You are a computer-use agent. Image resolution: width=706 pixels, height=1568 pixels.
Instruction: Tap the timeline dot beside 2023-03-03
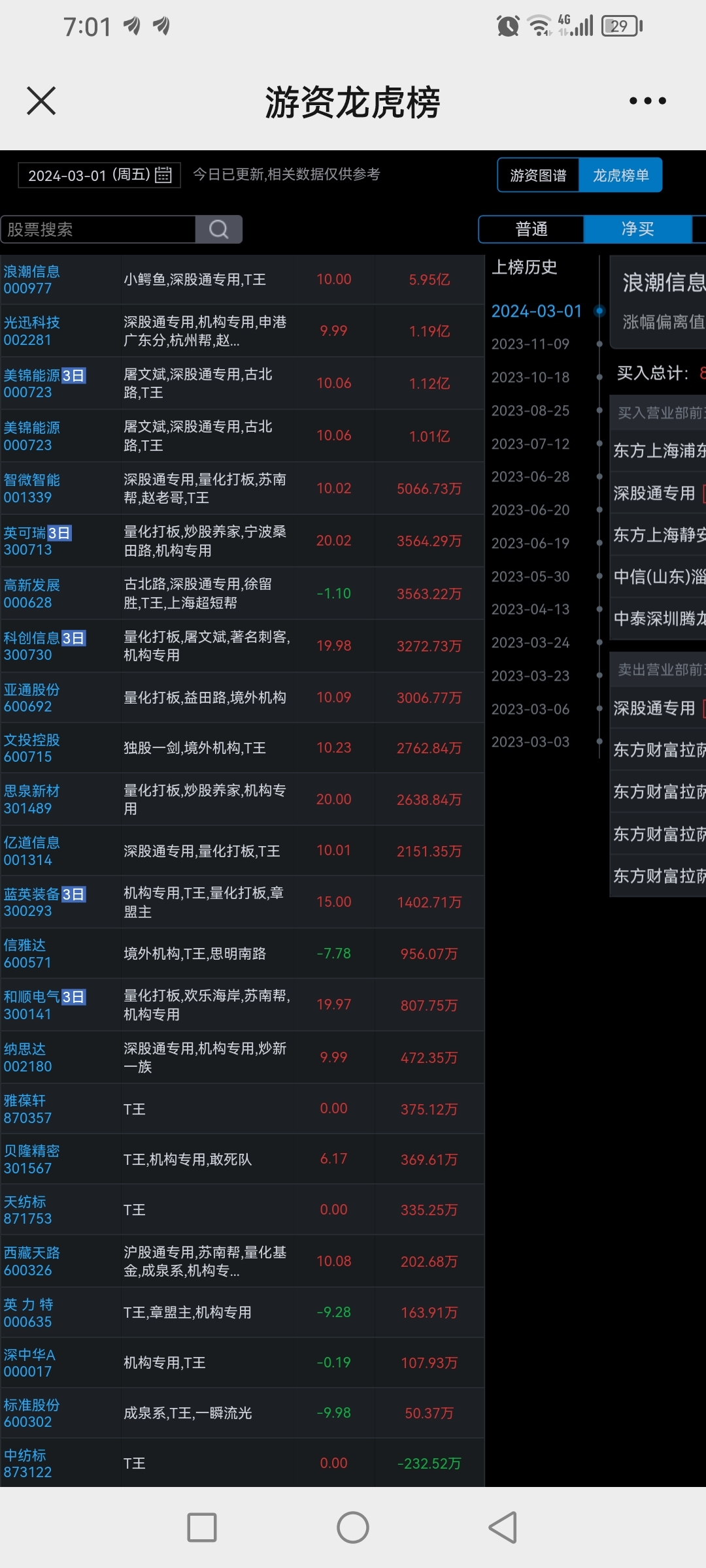coord(599,742)
